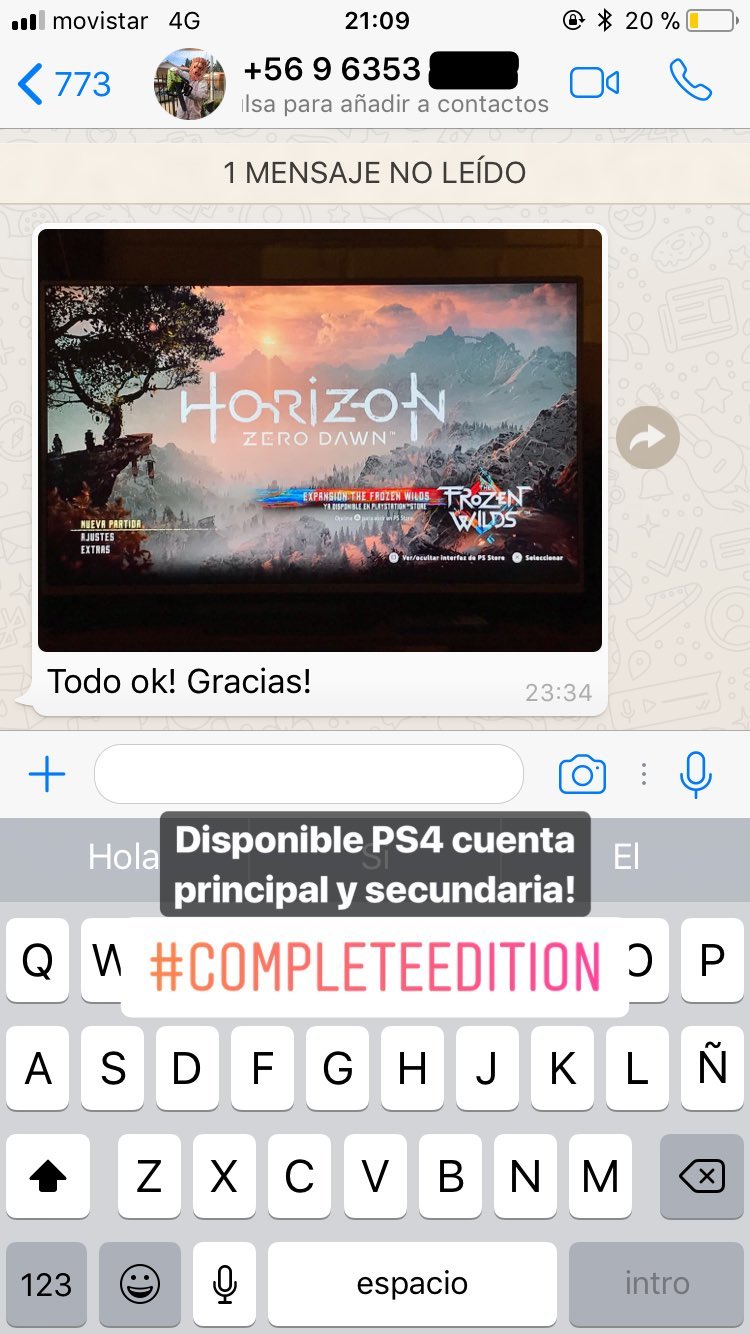Screen dimensions: 750x1334
Task: Open the camera from the chat bar
Action: (x=582, y=775)
